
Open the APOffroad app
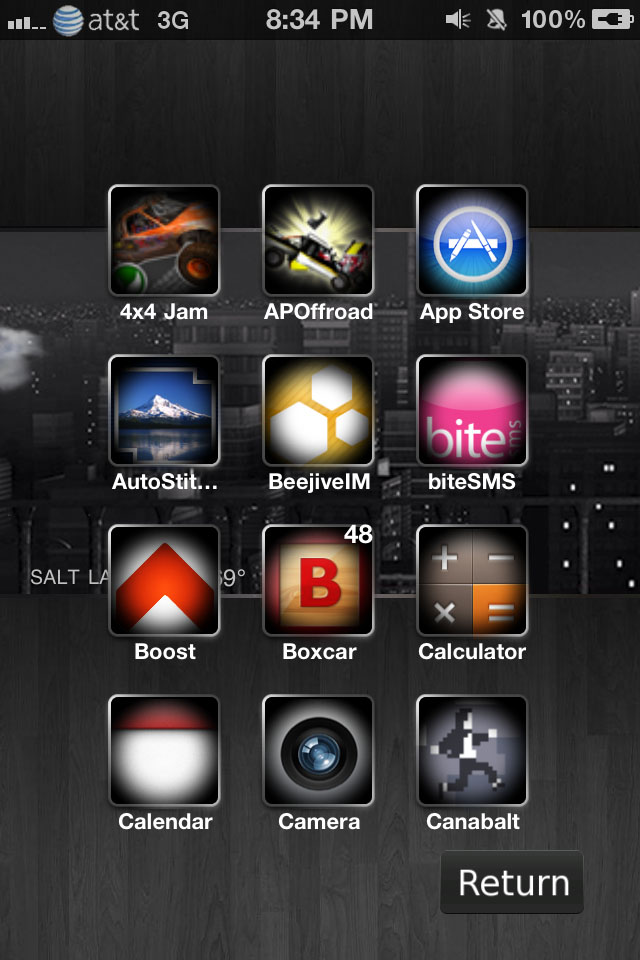(318, 240)
